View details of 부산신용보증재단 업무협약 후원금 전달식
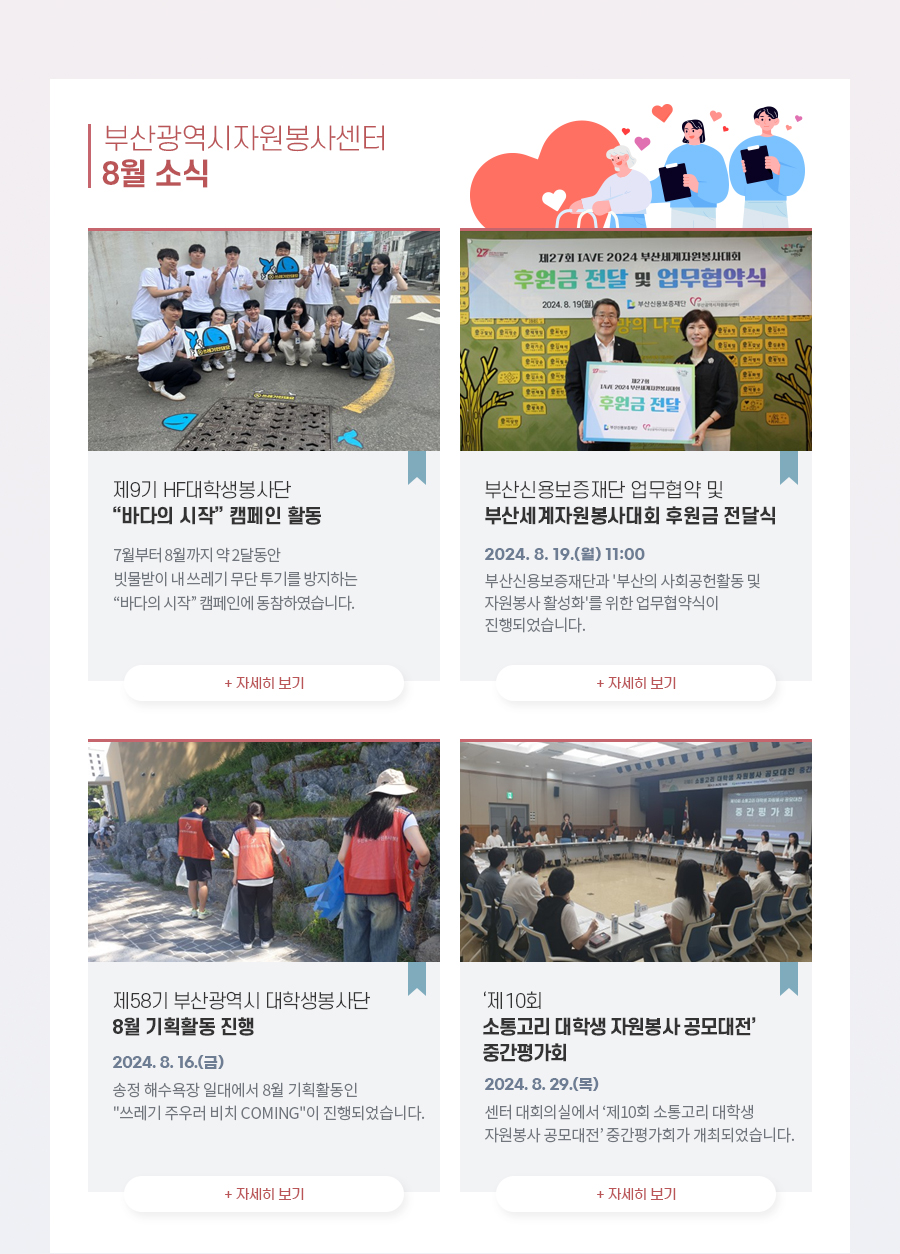This screenshot has width=900, height=1254. 636,683
